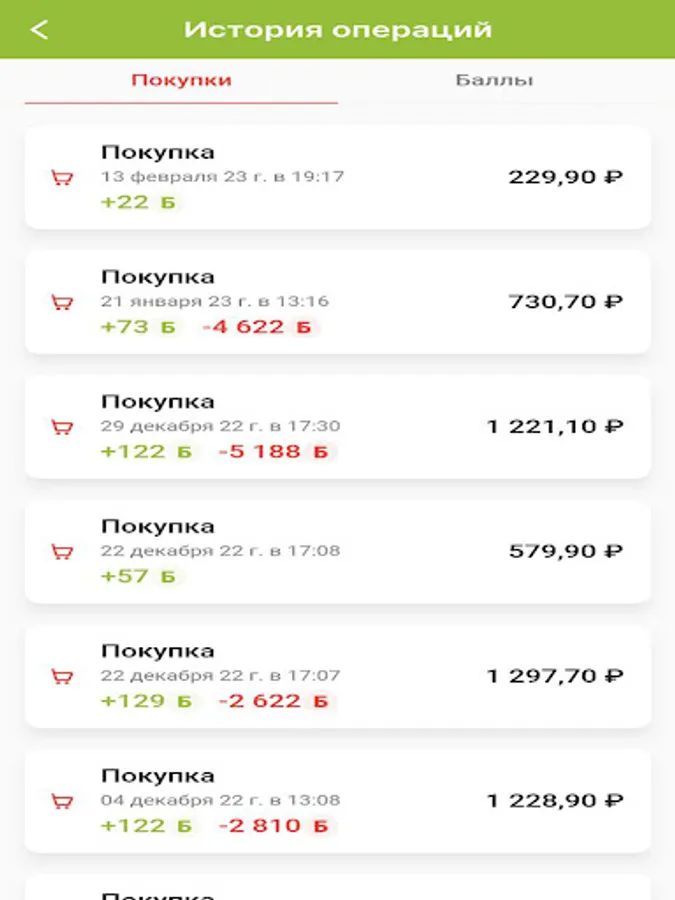Go back from История операций
Image resolution: width=675 pixels, height=900 pixels.
pyautogui.click(x=39, y=30)
